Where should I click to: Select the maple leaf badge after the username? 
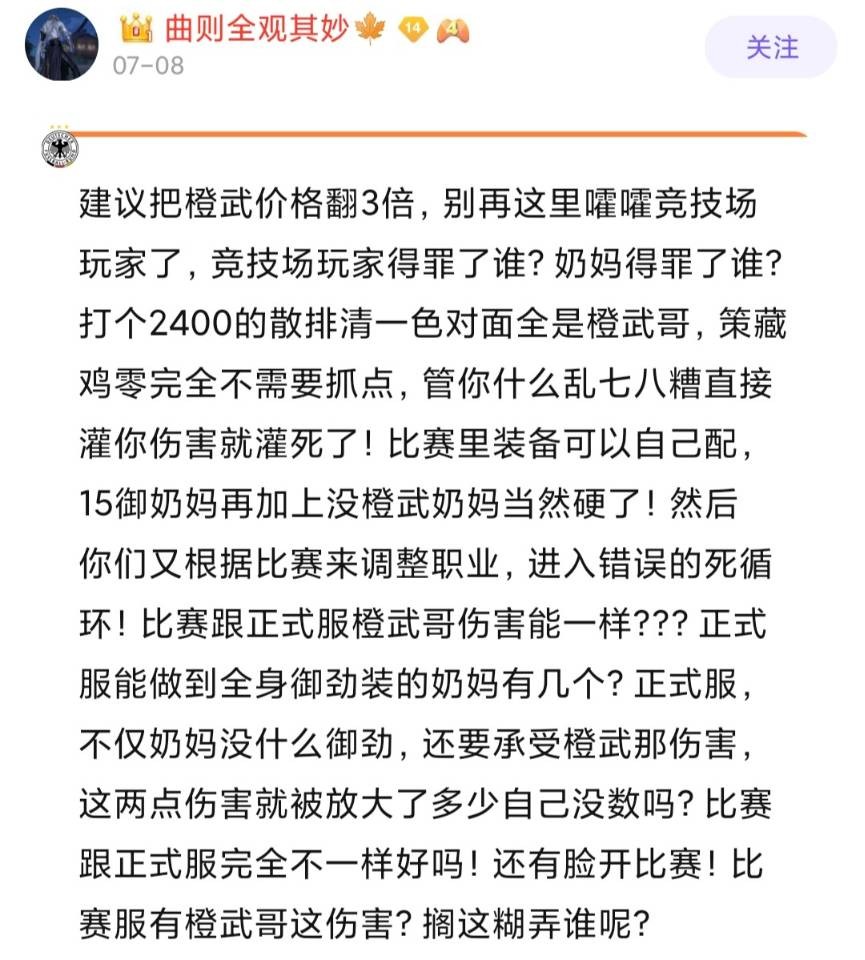click(x=370, y=31)
